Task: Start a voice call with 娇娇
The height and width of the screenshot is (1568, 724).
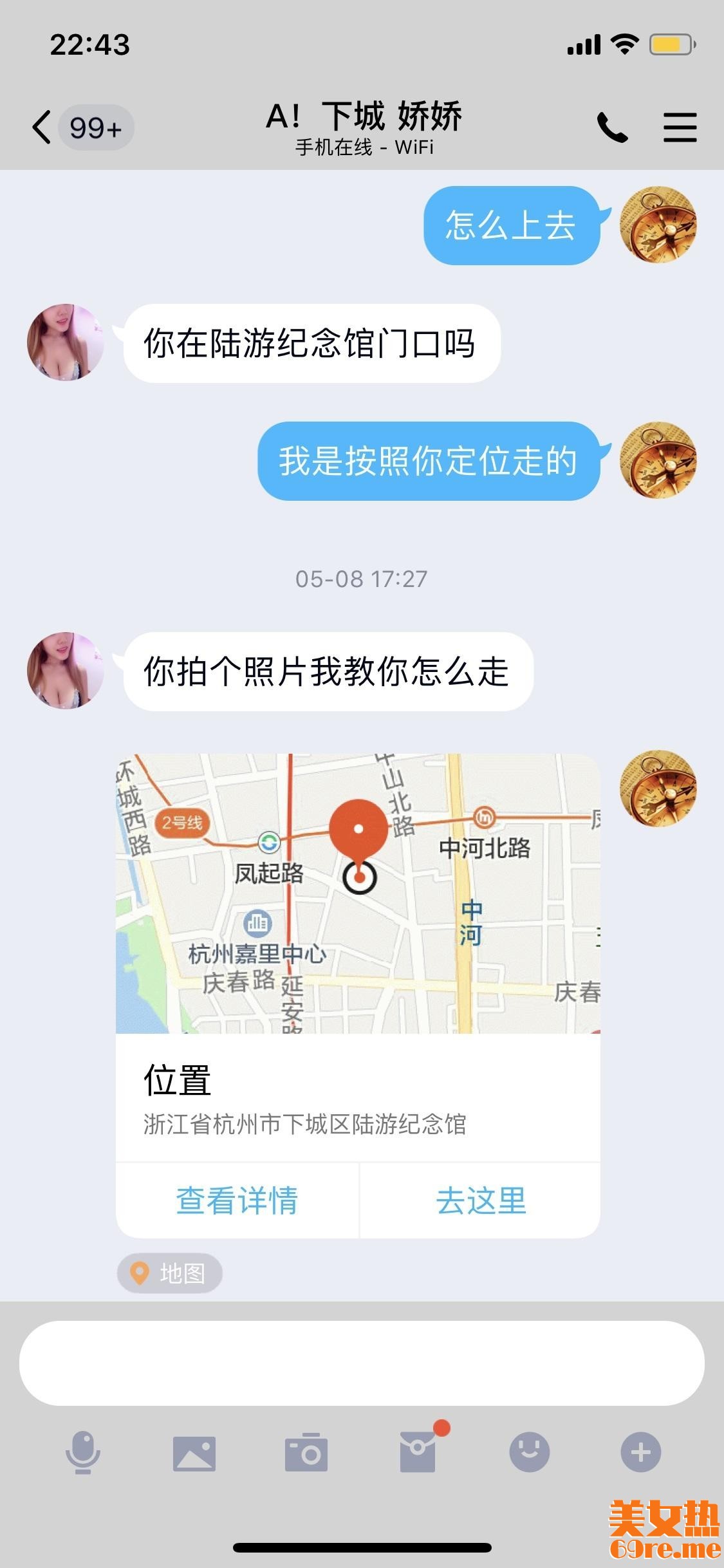Action: tap(612, 127)
